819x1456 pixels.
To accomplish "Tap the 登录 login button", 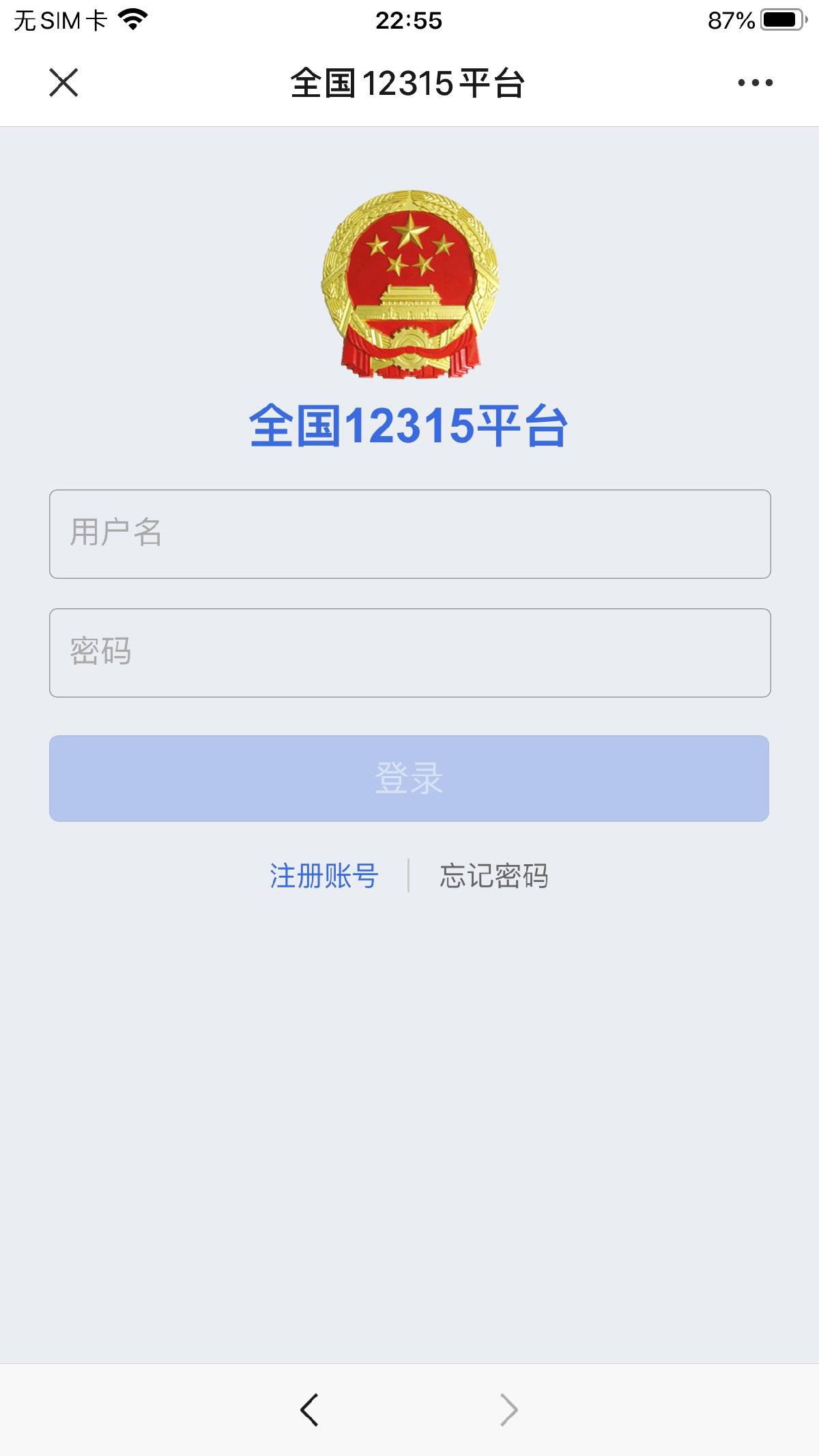I will point(409,778).
